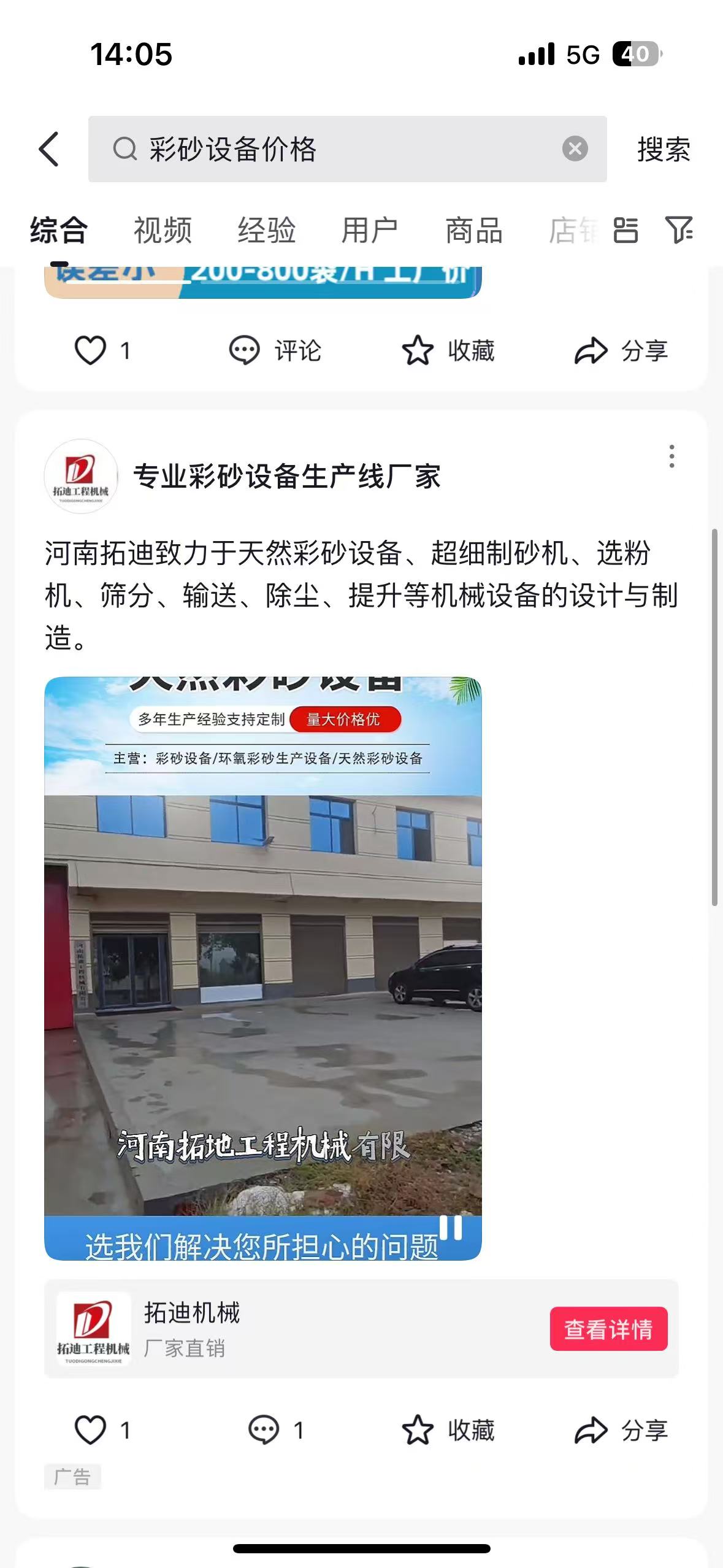Go back from search results

(49, 149)
